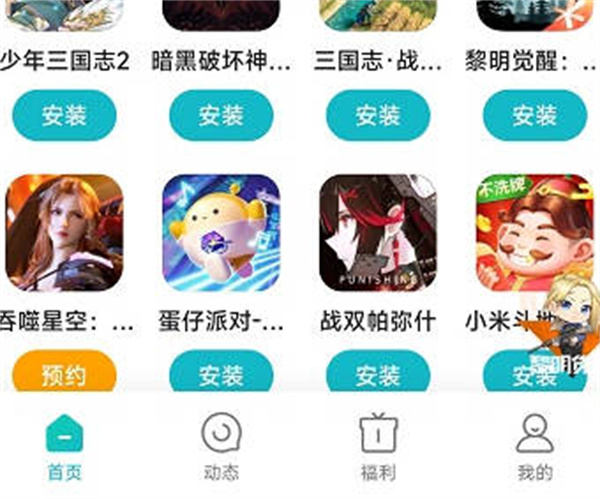Open 吞噬星空 game icon

pyautogui.click(x=65, y=233)
